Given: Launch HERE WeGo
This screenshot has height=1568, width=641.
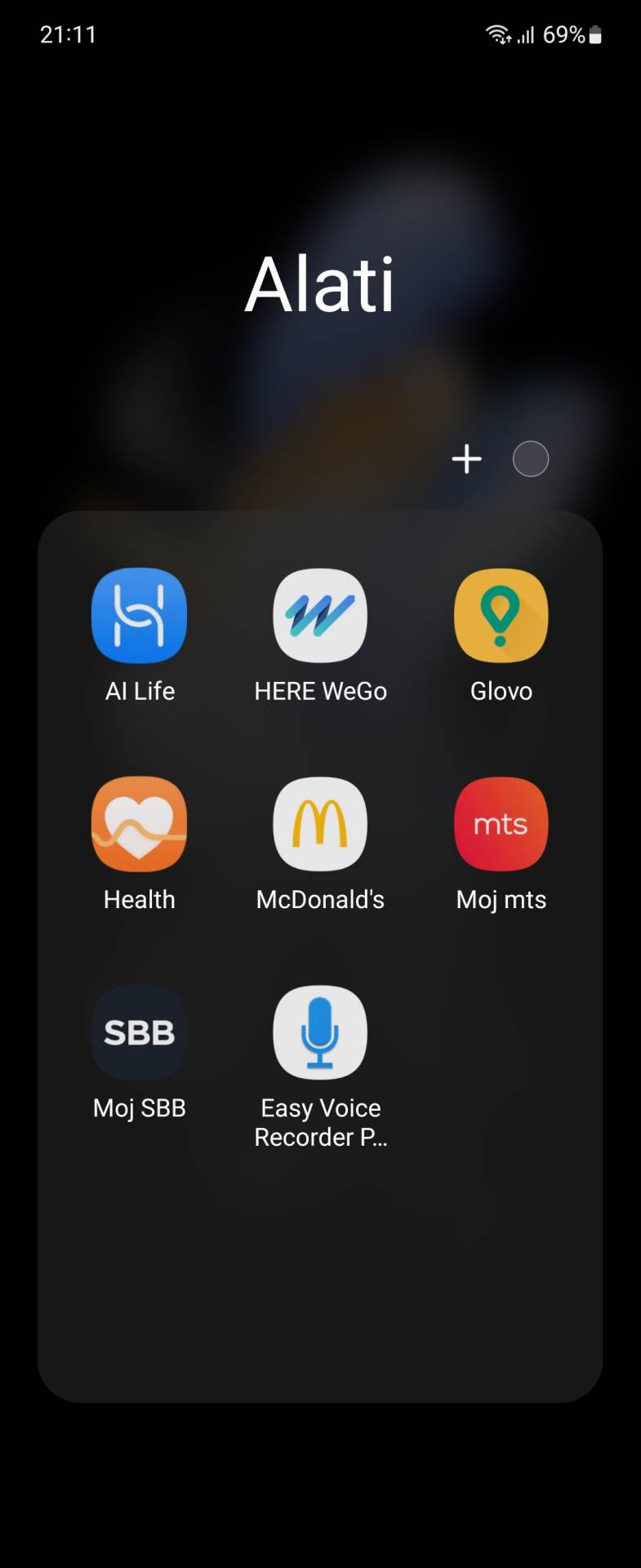Looking at the screenshot, I should 320,616.
